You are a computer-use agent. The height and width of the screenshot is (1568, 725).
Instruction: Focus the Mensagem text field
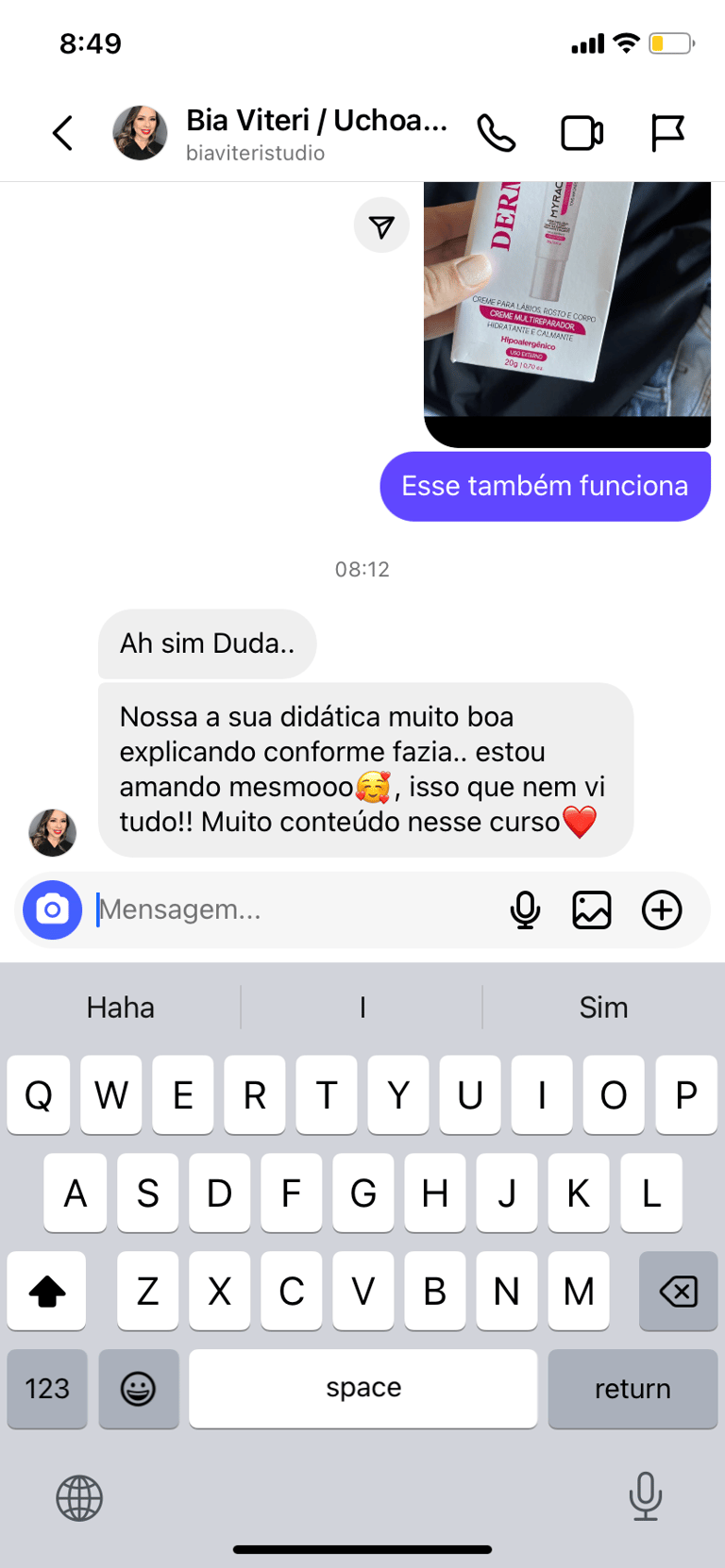pos(293,909)
